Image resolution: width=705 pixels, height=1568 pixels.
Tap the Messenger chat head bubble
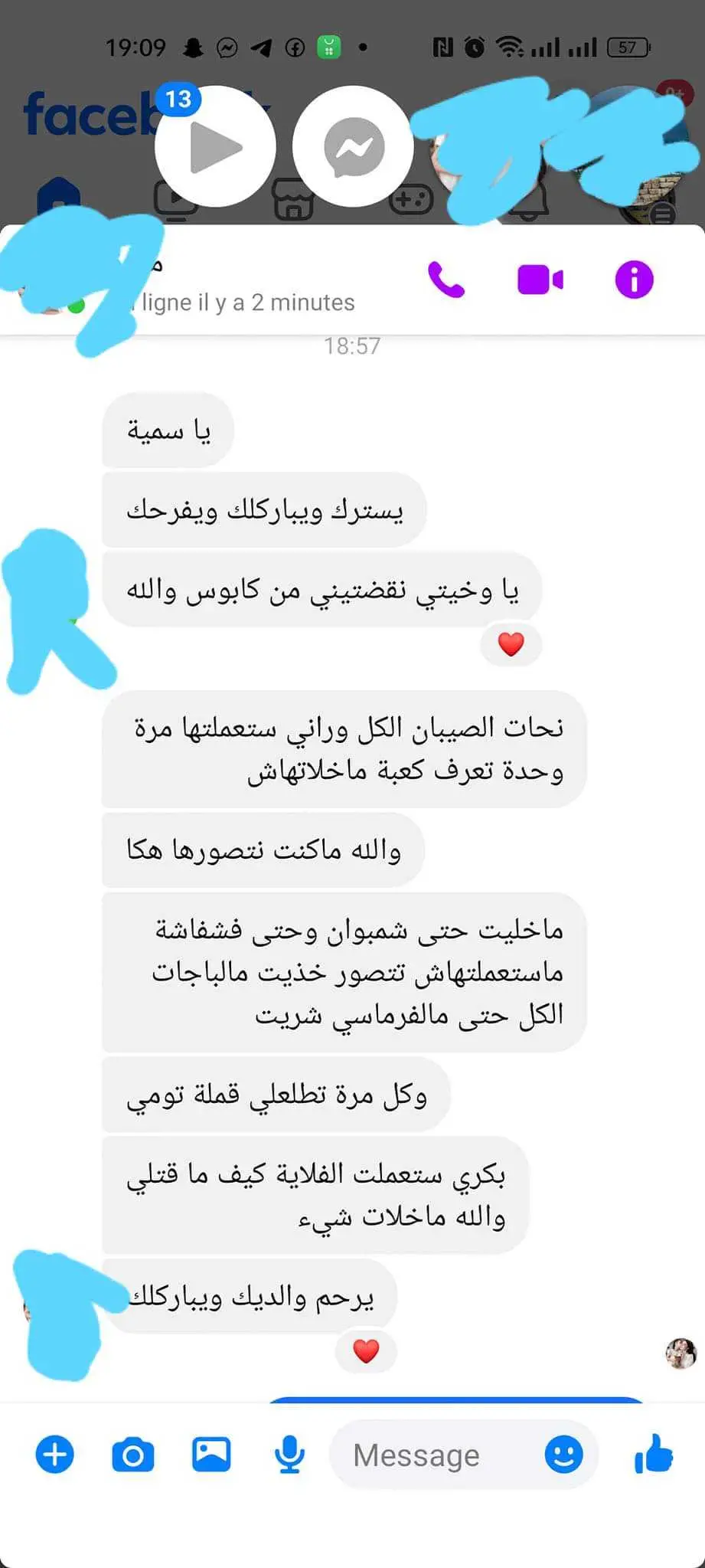[x=353, y=146]
